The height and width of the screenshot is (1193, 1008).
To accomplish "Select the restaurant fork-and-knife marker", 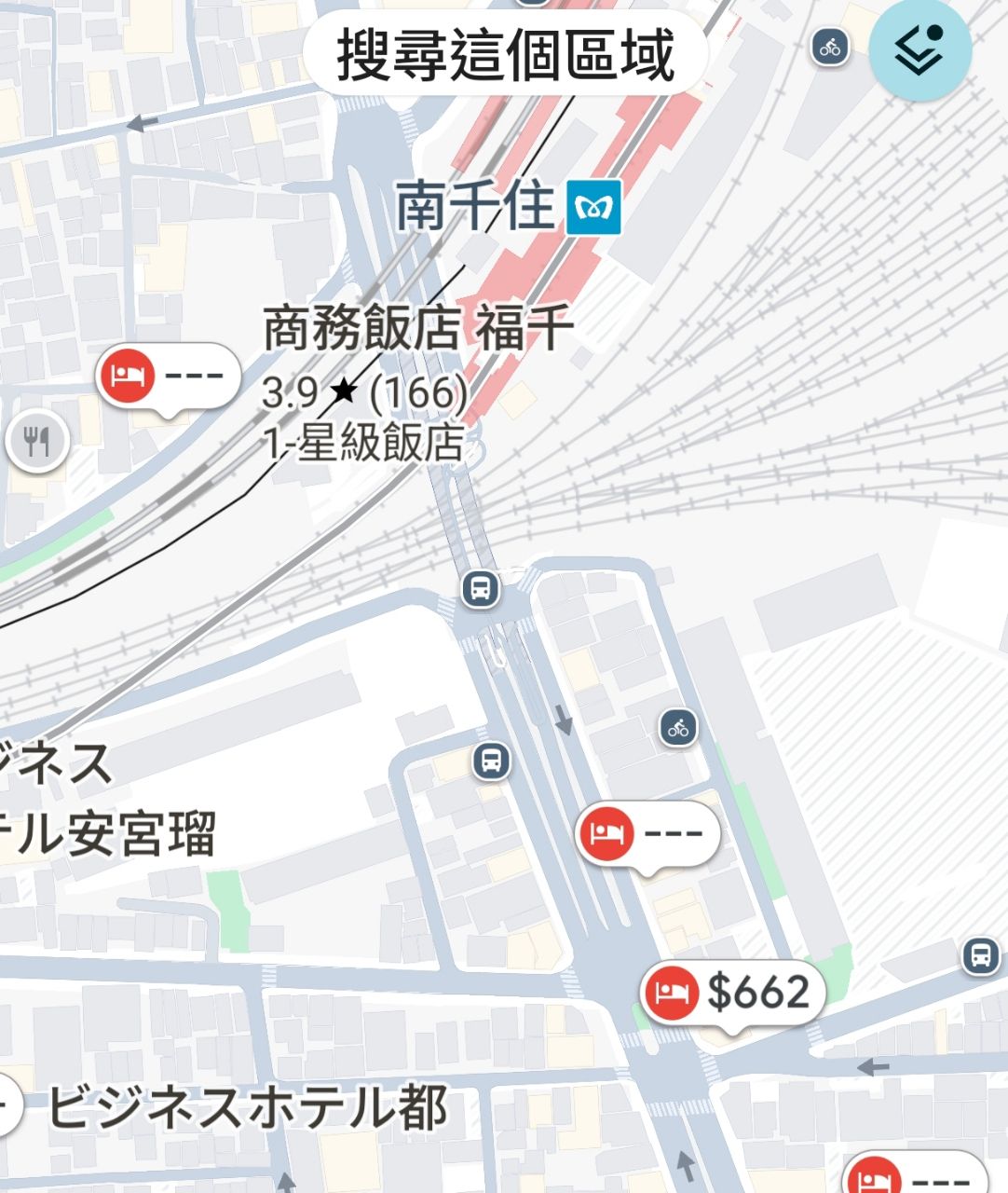I will point(37,441).
